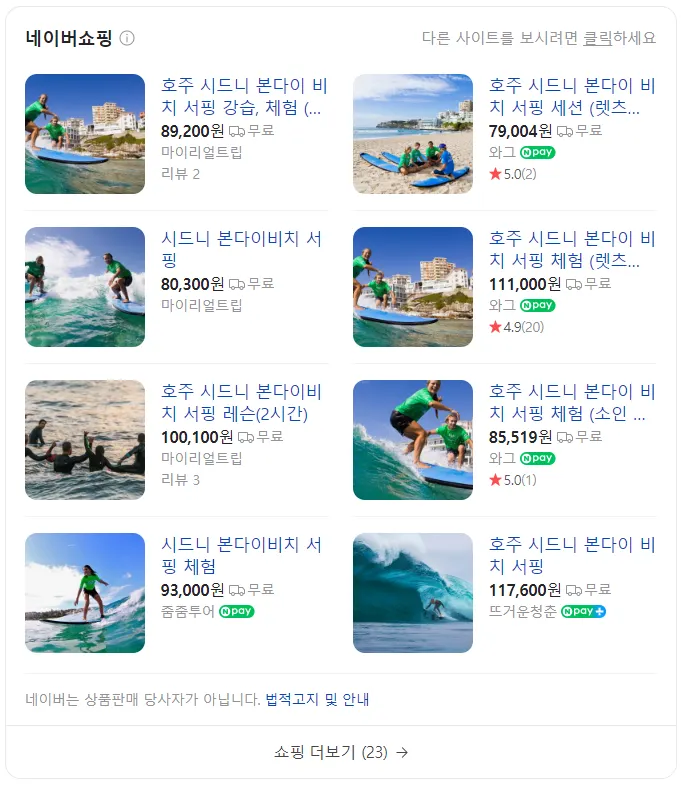Show more with 쇼핑 더보기 (23)
This screenshot has width=683, height=785.
click(x=341, y=752)
